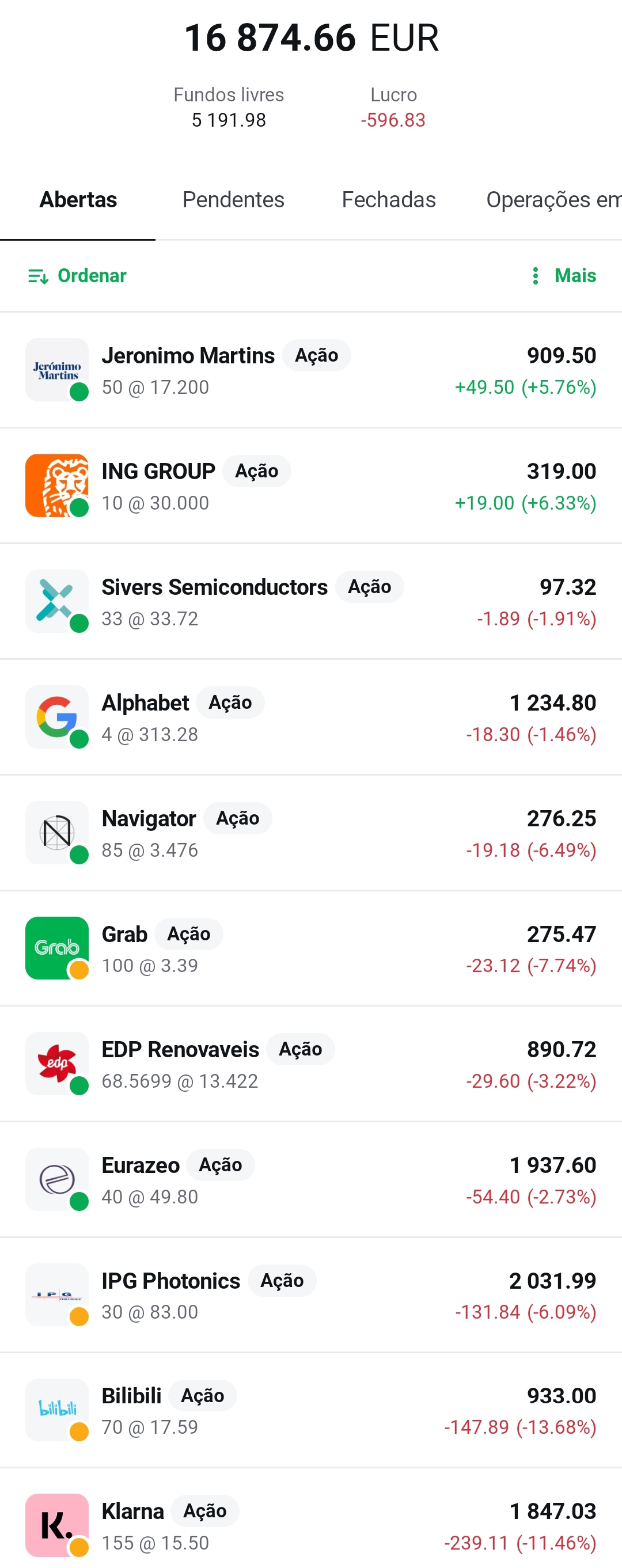Screen dimensions: 622x1568
Task: Select the Abertas tab
Action: click(78, 200)
